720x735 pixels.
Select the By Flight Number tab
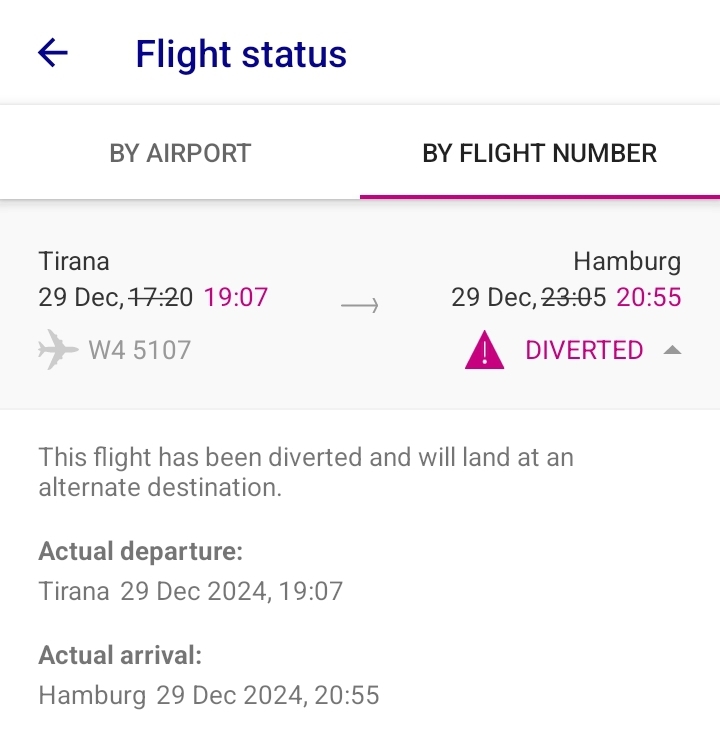click(x=540, y=154)
